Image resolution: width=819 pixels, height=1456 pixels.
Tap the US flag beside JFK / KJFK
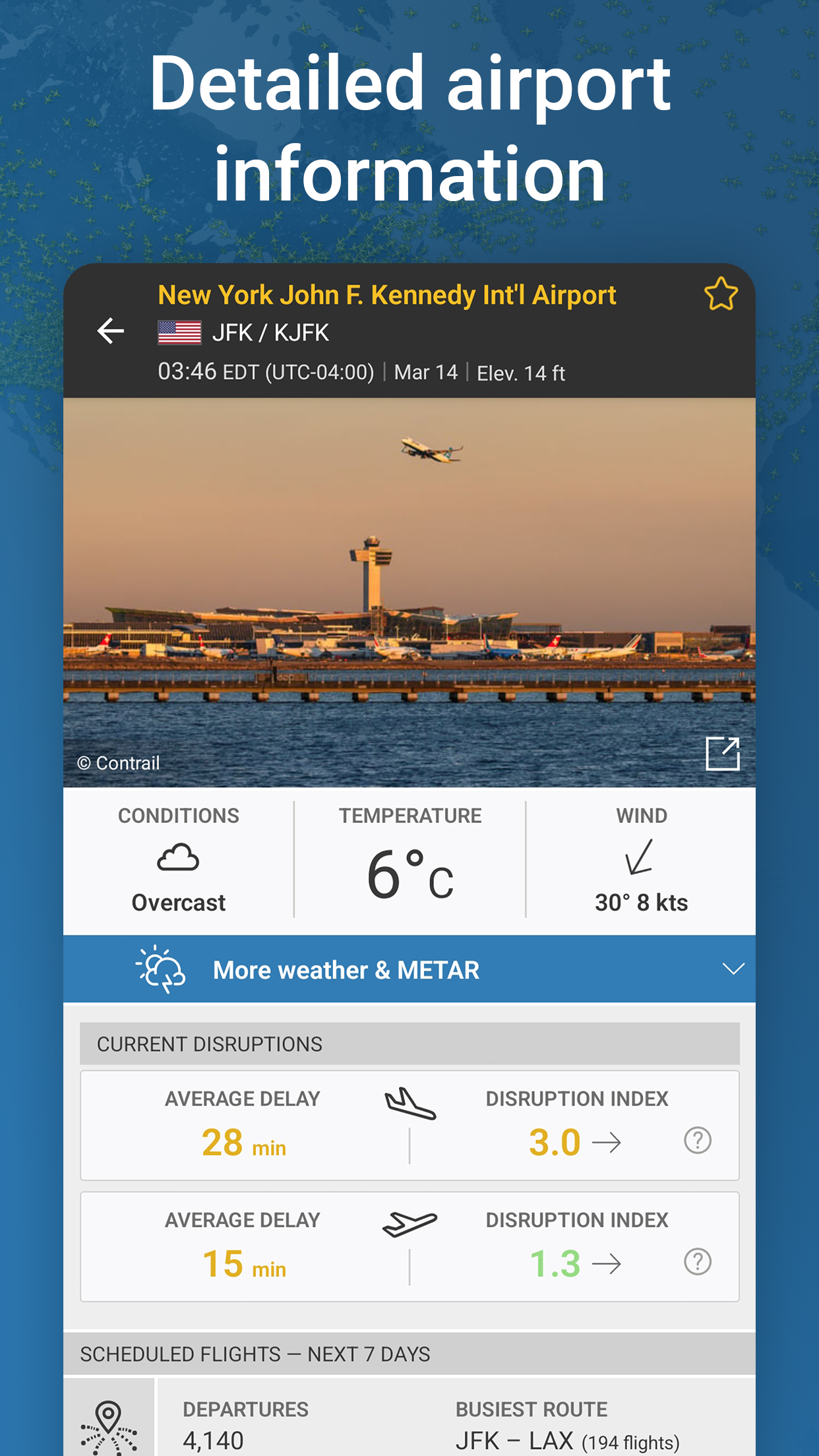tap(179, 333)
